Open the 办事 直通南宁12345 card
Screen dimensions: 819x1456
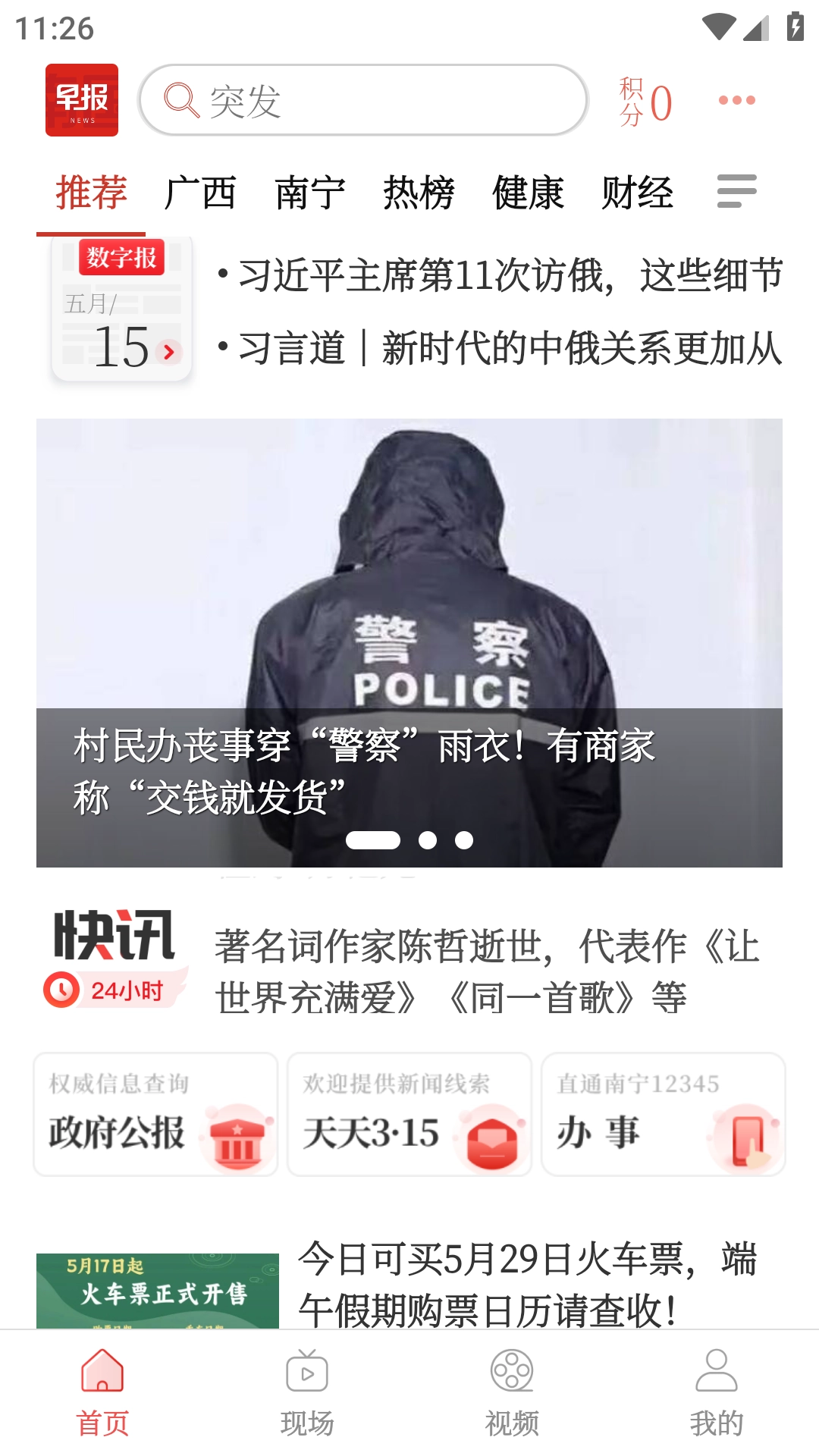point(664,1114)
